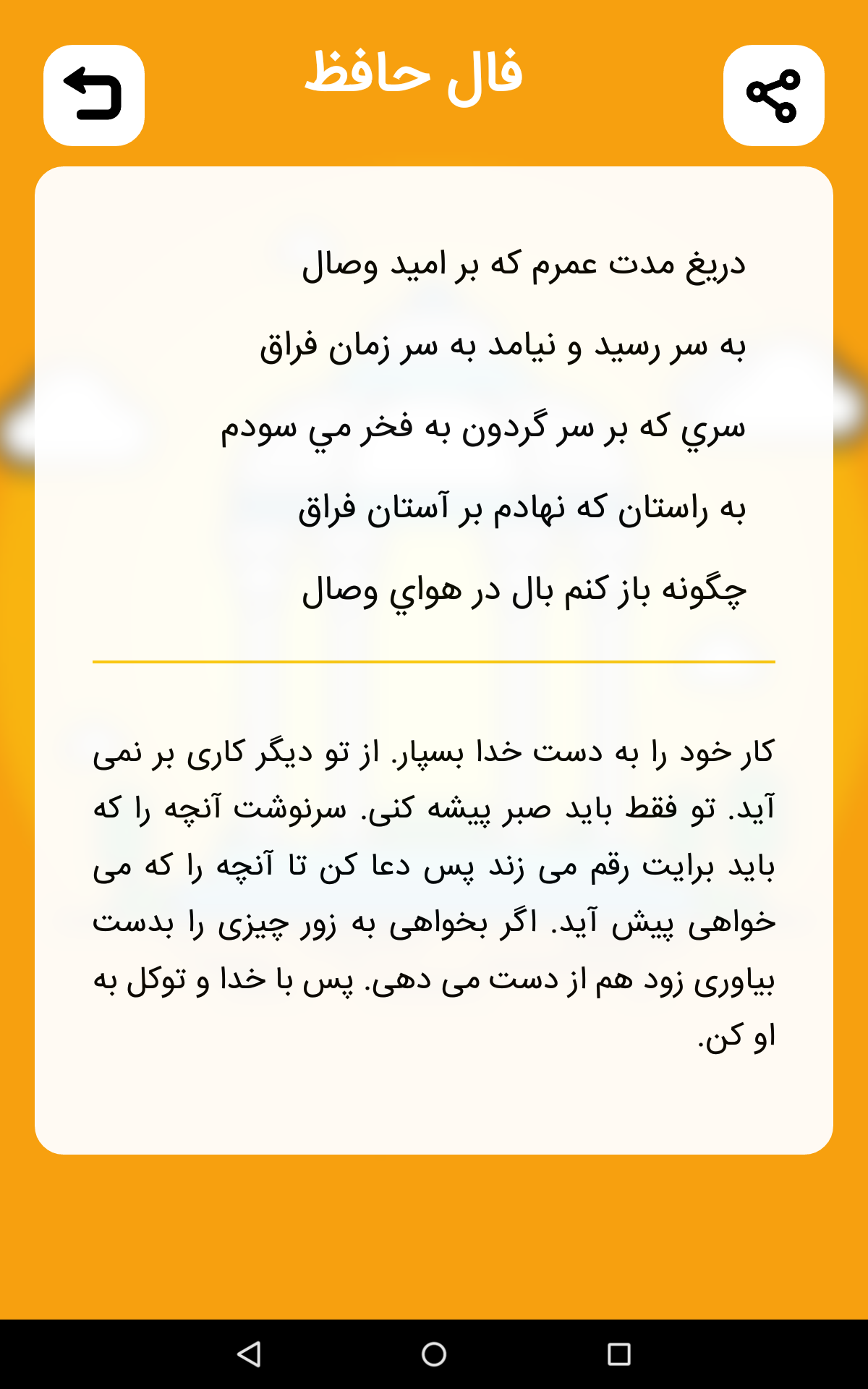Return to the previous screen using the undo arrow
This screenshot has width=868, height=1389.
click(x=94, y=95)
